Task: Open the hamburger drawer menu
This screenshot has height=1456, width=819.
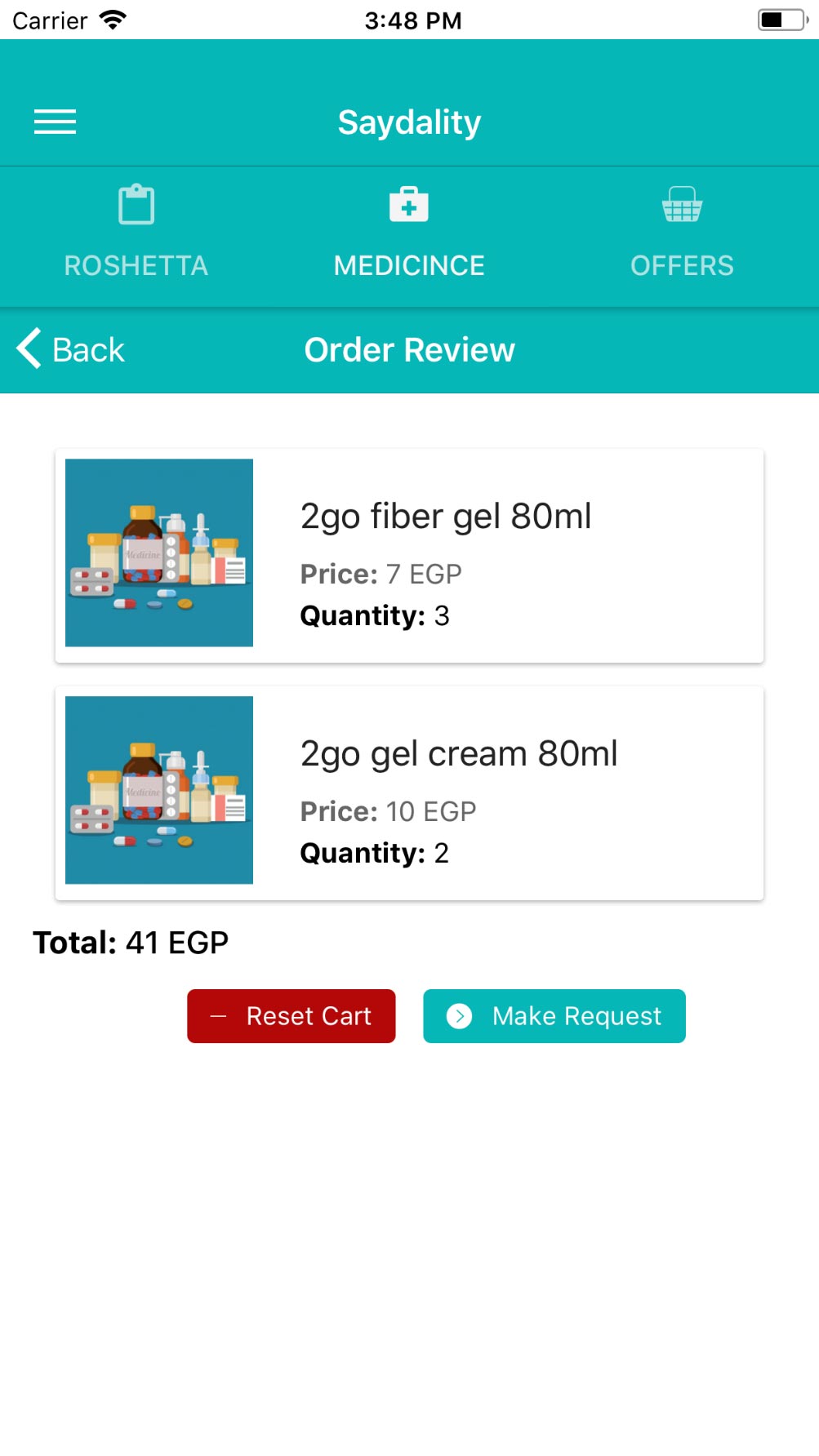Action: point(55,122)
